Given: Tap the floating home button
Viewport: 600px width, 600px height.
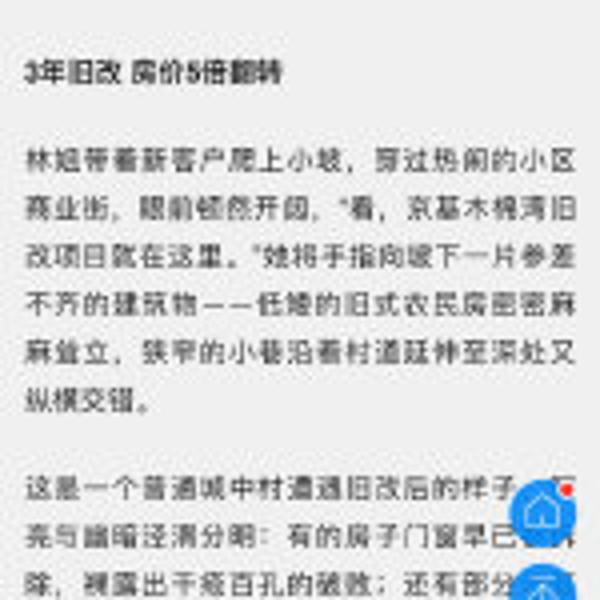Looking at the screenshot, I should pyautogui.click(x=542, y=513).
